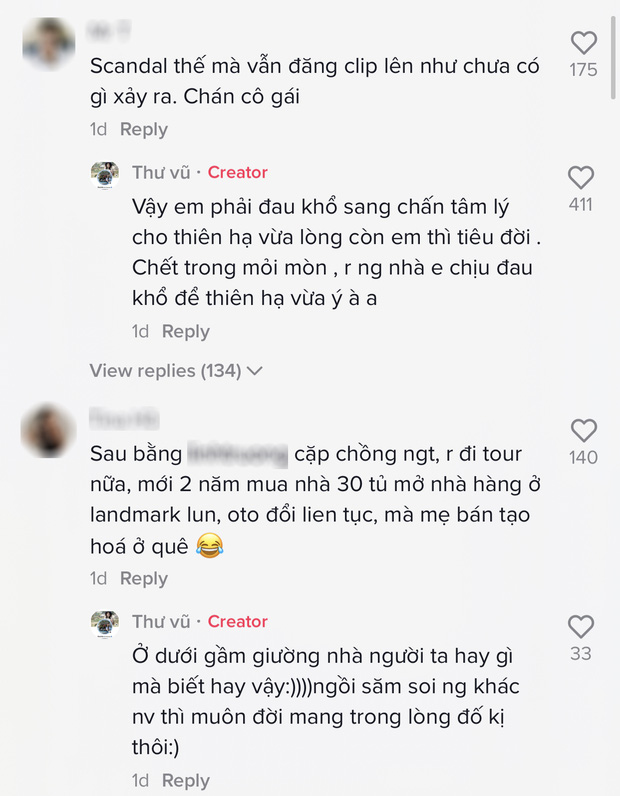
Task: Reply to Thư vũ's 'Vậy em phải đau khổ'
Action: click(x=186, y=332)
